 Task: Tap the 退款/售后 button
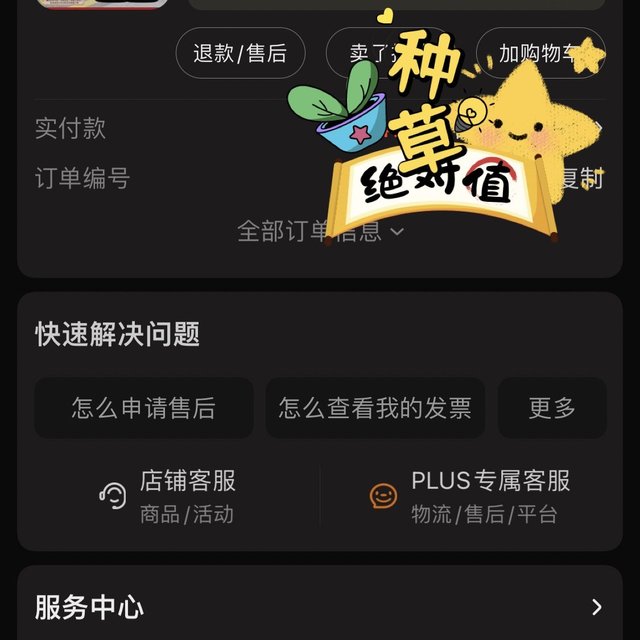tap(240, 53)
